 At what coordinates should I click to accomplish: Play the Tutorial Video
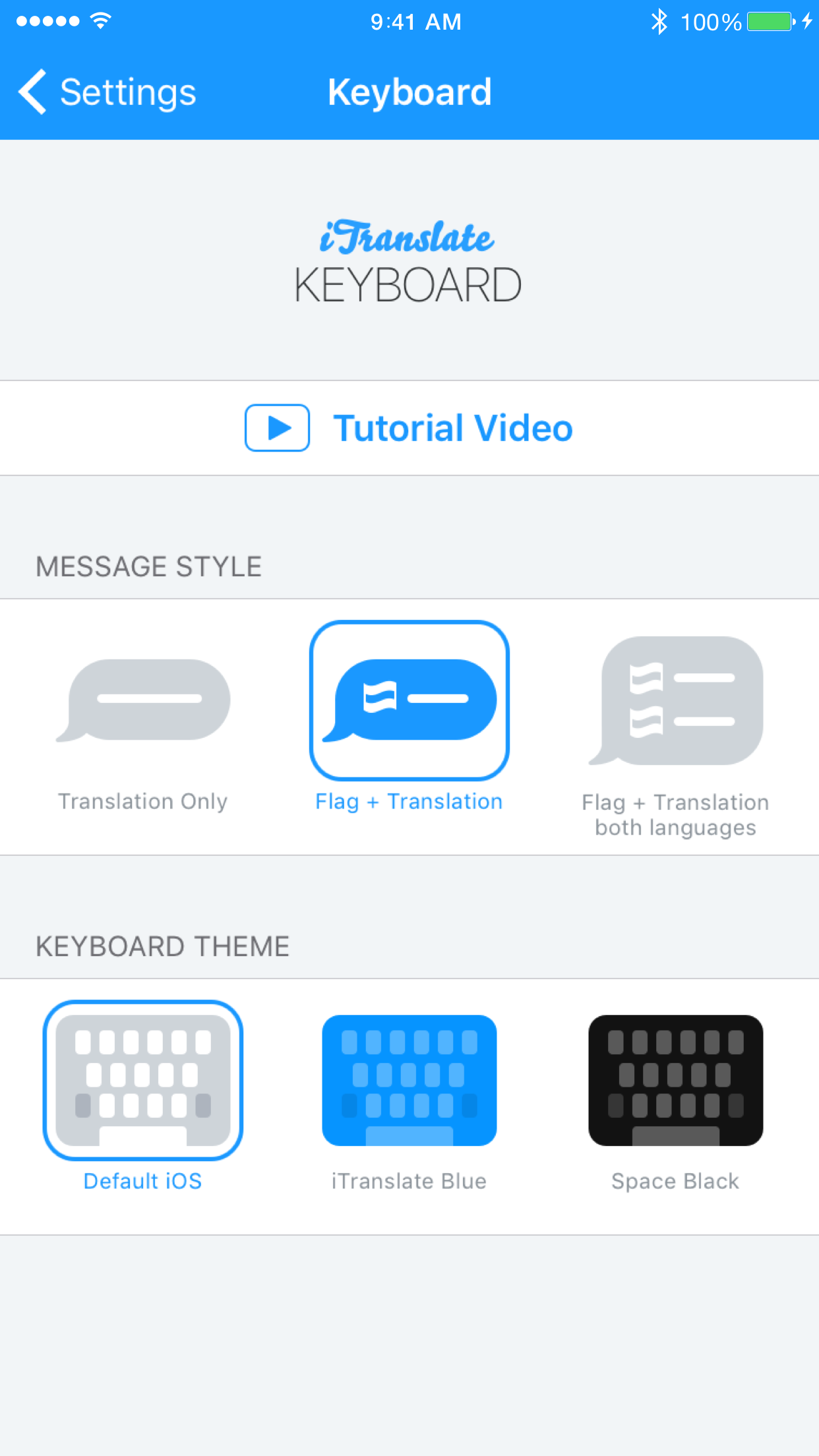pyautogui.click(x=409, y=428)
